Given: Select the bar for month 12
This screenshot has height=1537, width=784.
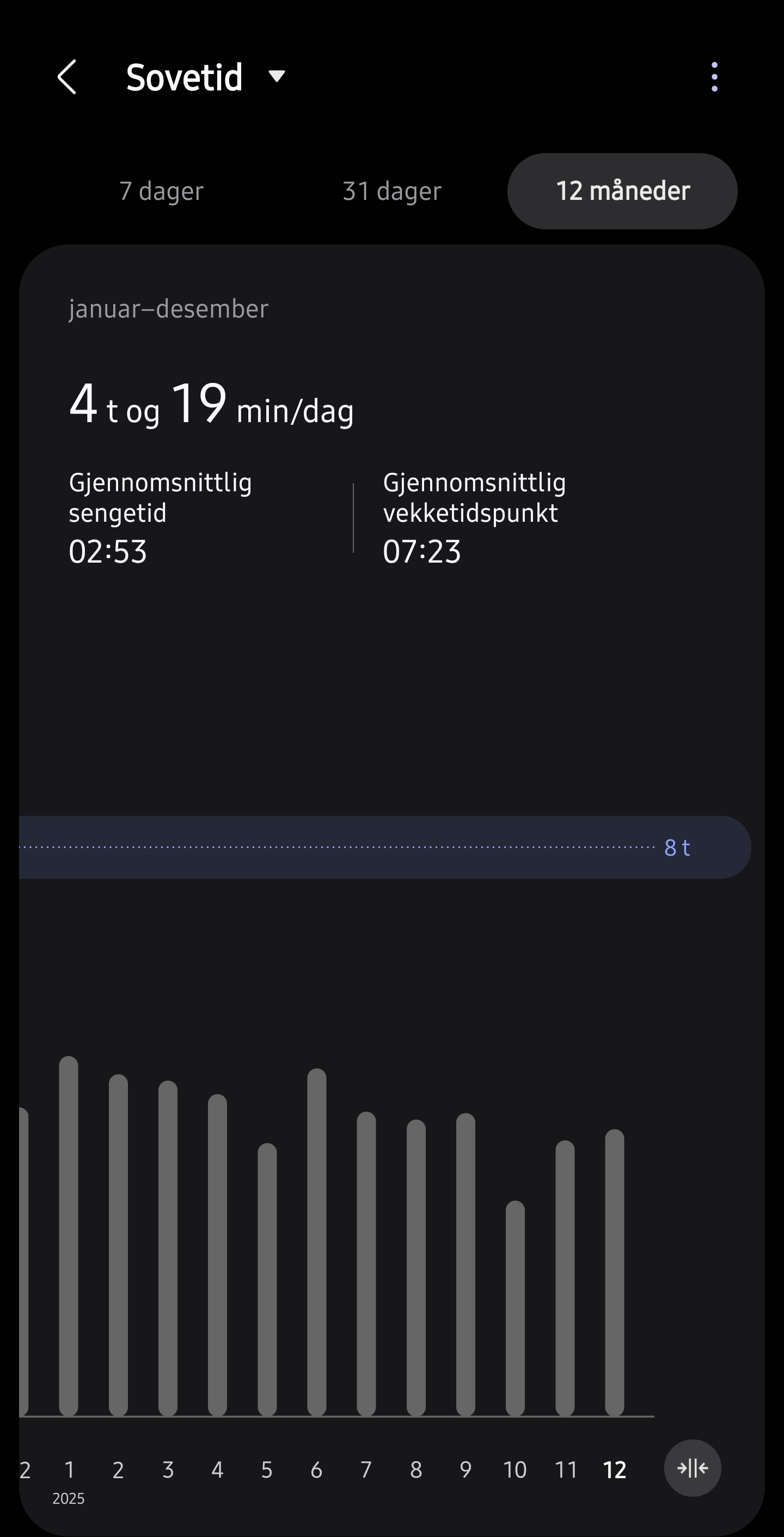Looking at the screenshot, I should pos(615,1271).
